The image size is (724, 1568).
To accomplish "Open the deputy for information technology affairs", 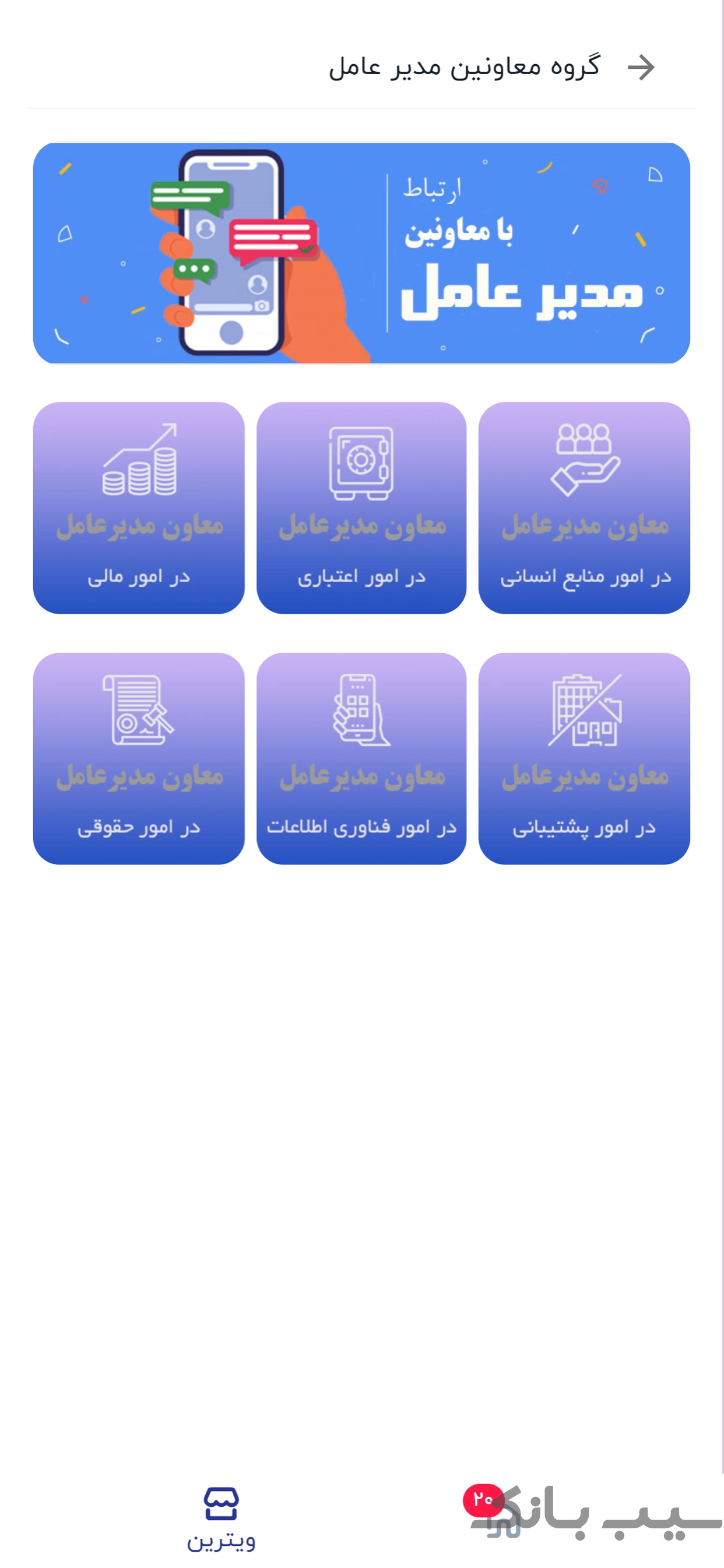I will click(361, 761).
